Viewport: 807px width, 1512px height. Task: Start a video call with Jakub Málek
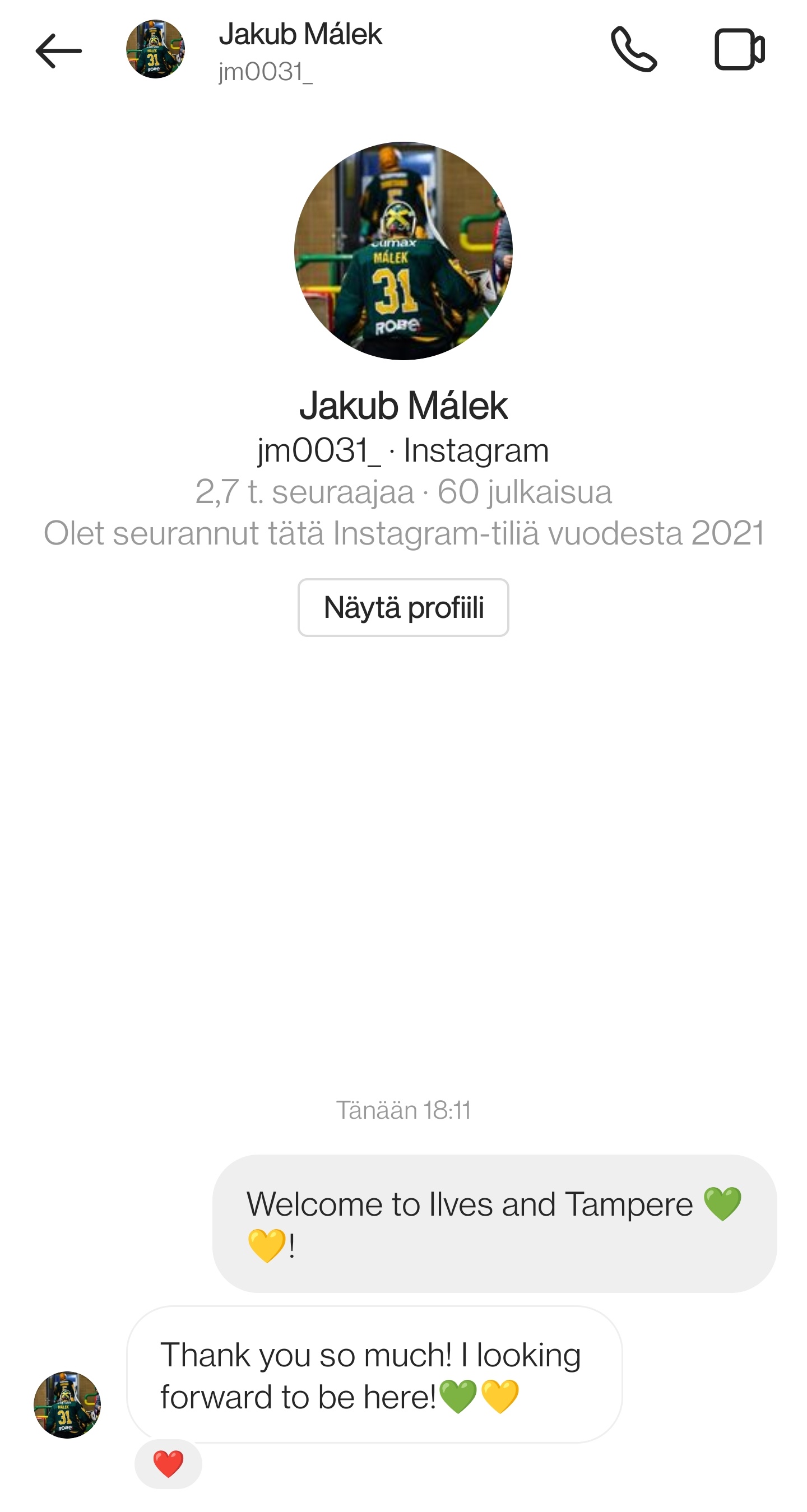pos(739,50)
